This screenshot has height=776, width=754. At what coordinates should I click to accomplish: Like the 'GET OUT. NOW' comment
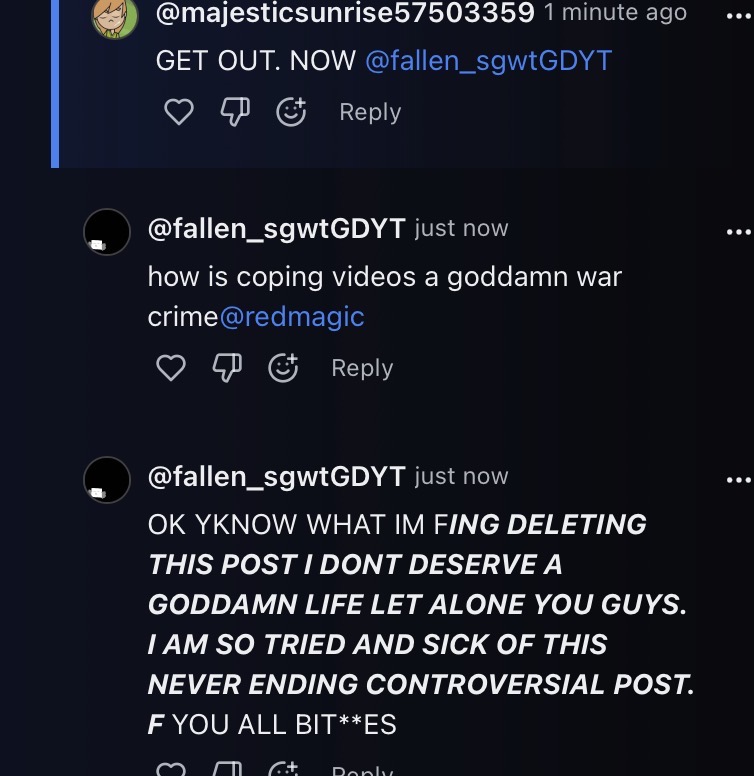click(178, 113)
